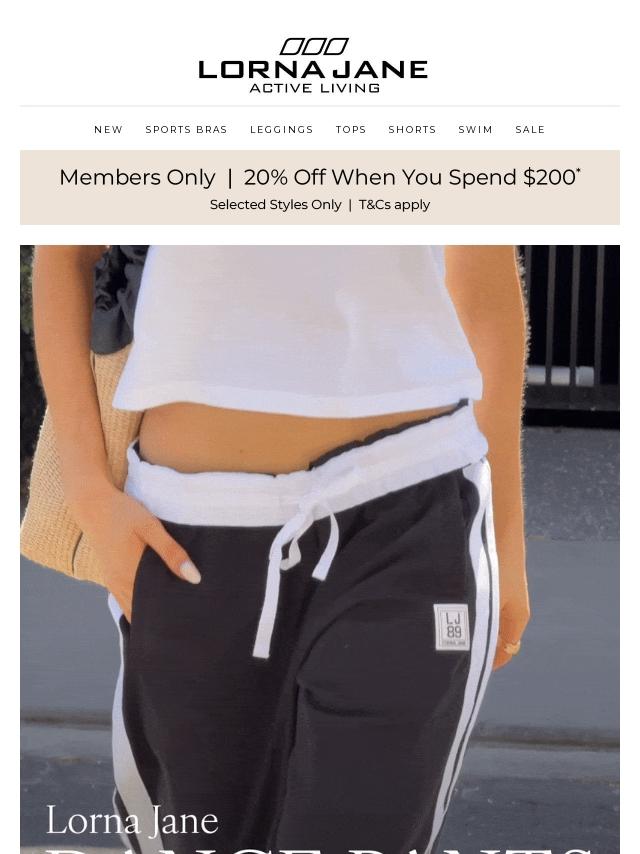Go to the Sports Bras category

(186, 130)
